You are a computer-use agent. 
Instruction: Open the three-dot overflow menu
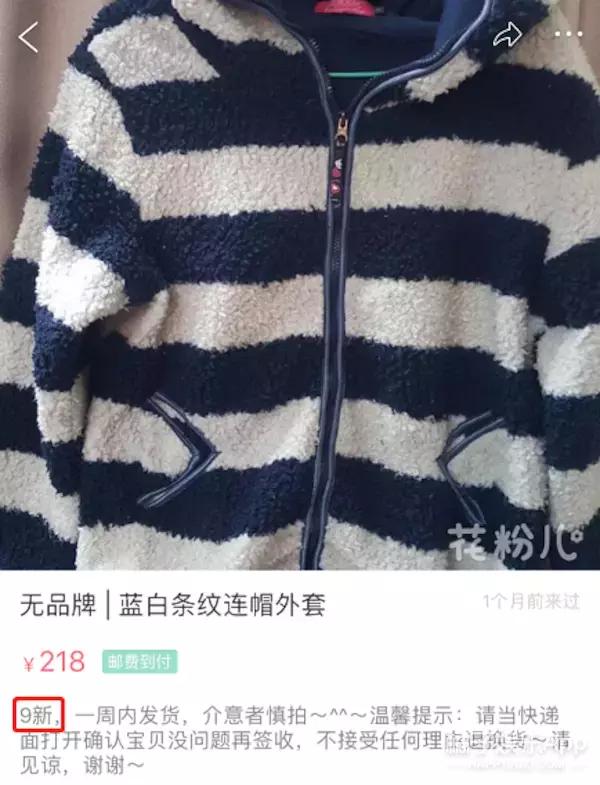click(x=569, y=36)
